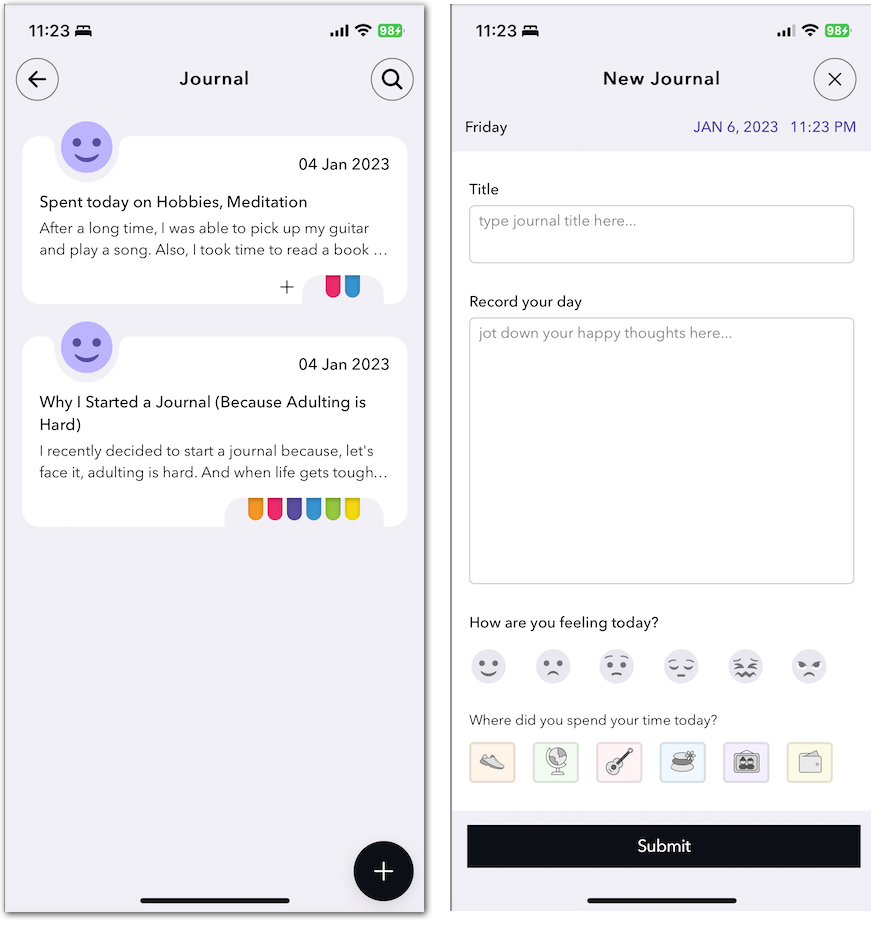
Task: Go back from the Journal list
Action: (x=37, y=79)
